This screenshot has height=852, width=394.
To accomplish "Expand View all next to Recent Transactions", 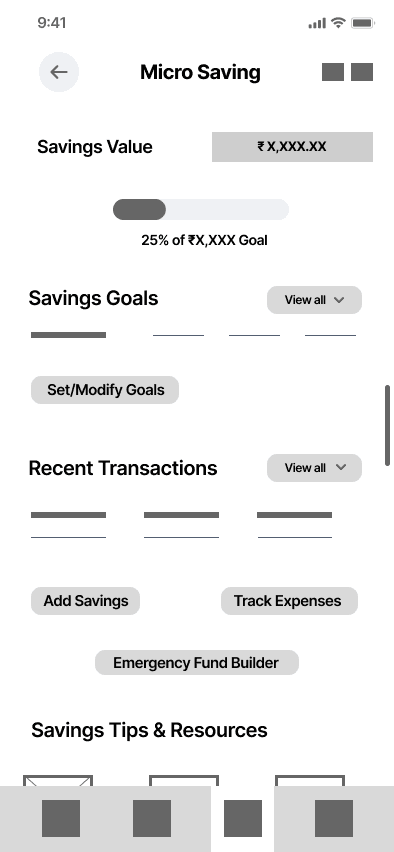I will (314, 468).
